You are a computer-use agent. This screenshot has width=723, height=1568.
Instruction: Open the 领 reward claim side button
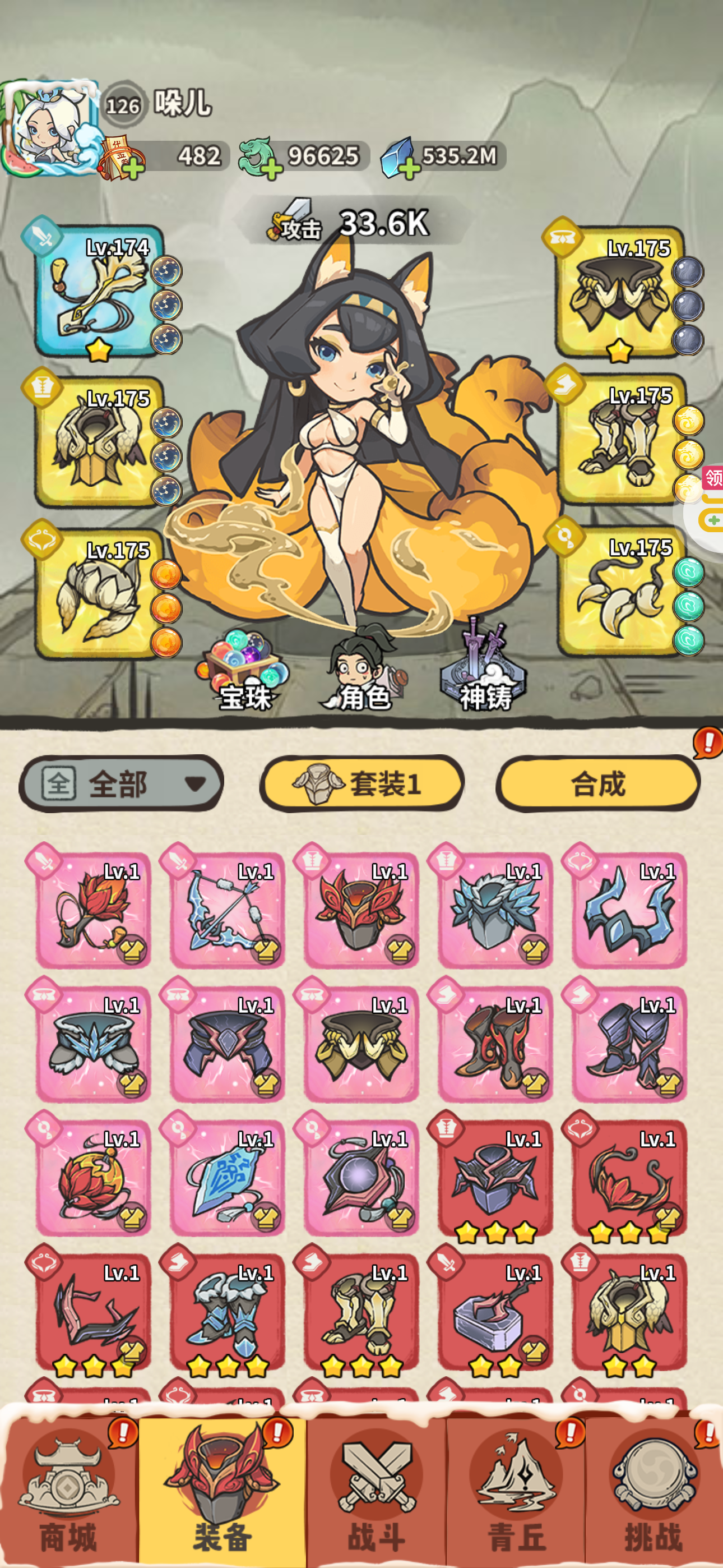(713, 478)
